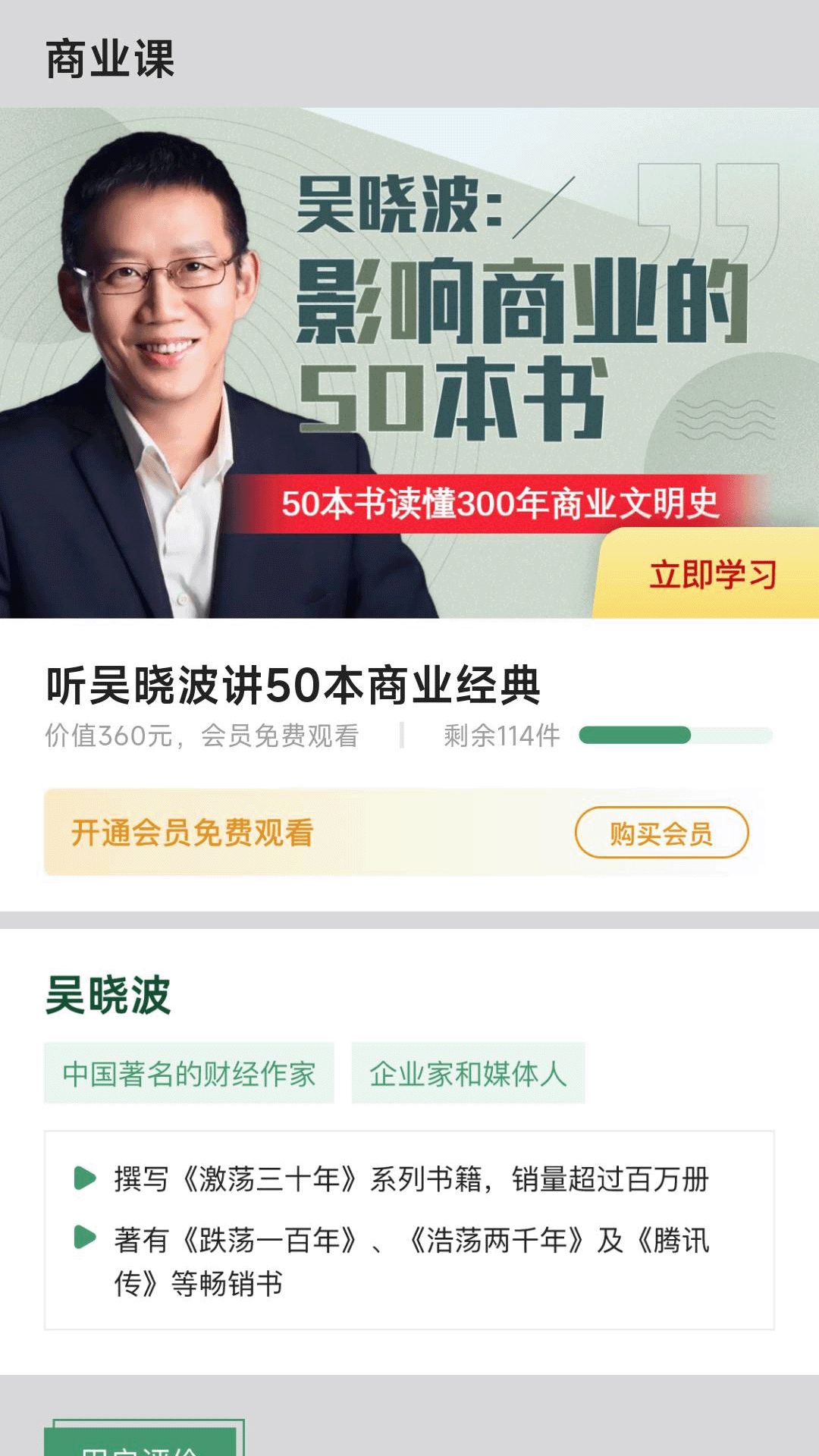The image size is (819, 1456).
Task: Select the tag 企业家和媒体人
Action: click(x=468, y=1074)
